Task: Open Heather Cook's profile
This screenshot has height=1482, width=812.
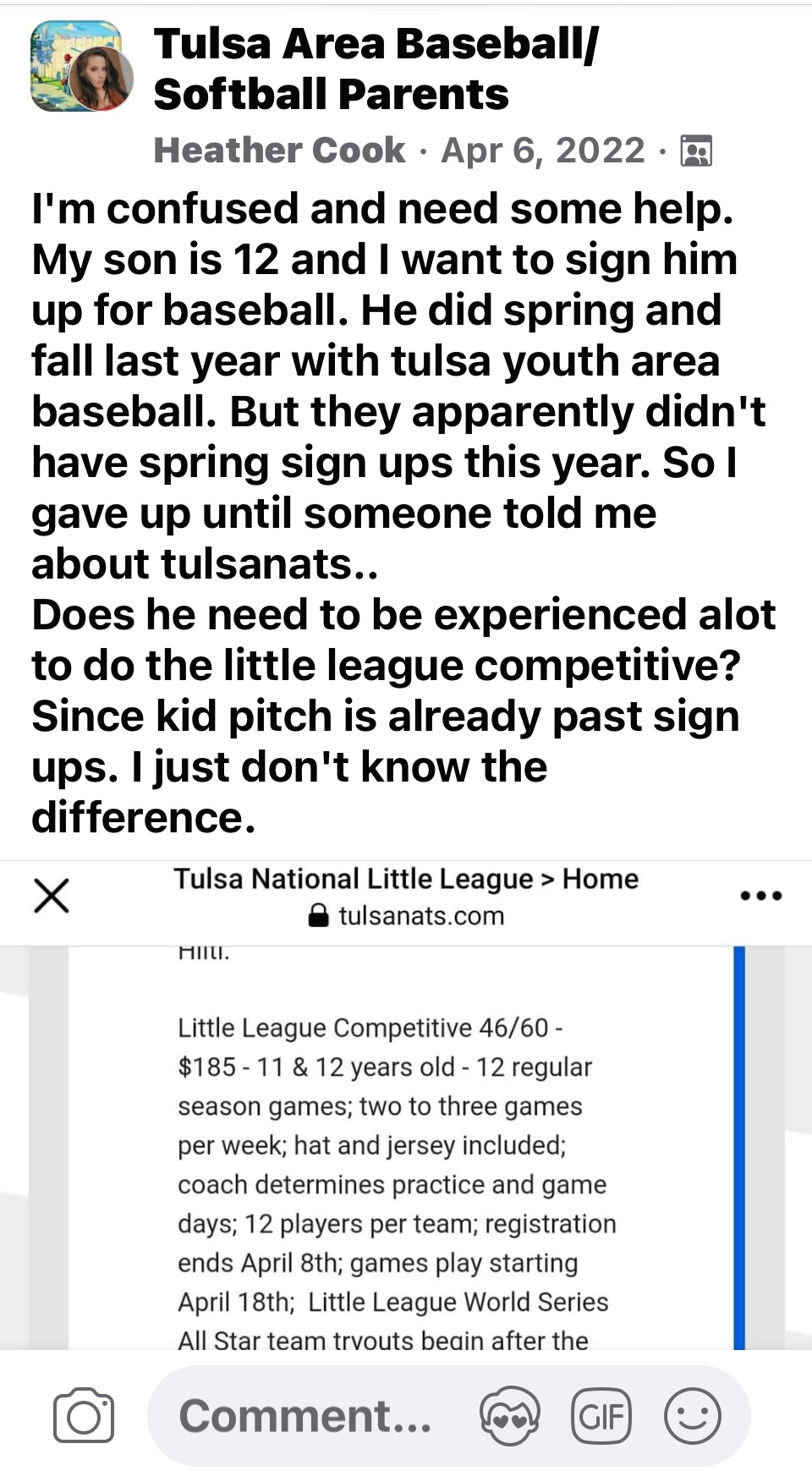Action: click(279, 151)
